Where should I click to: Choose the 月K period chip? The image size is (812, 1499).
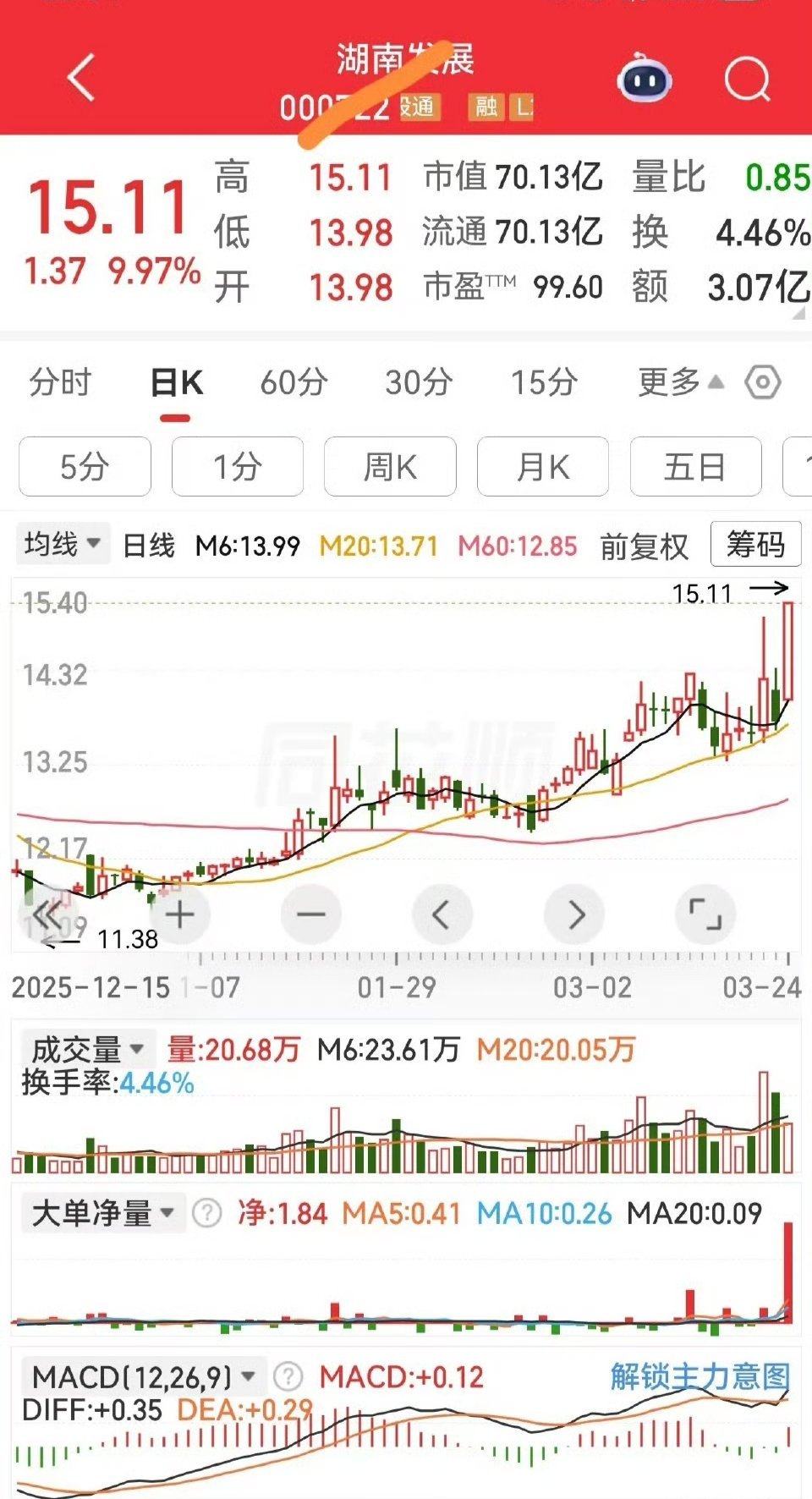[543, 466]
